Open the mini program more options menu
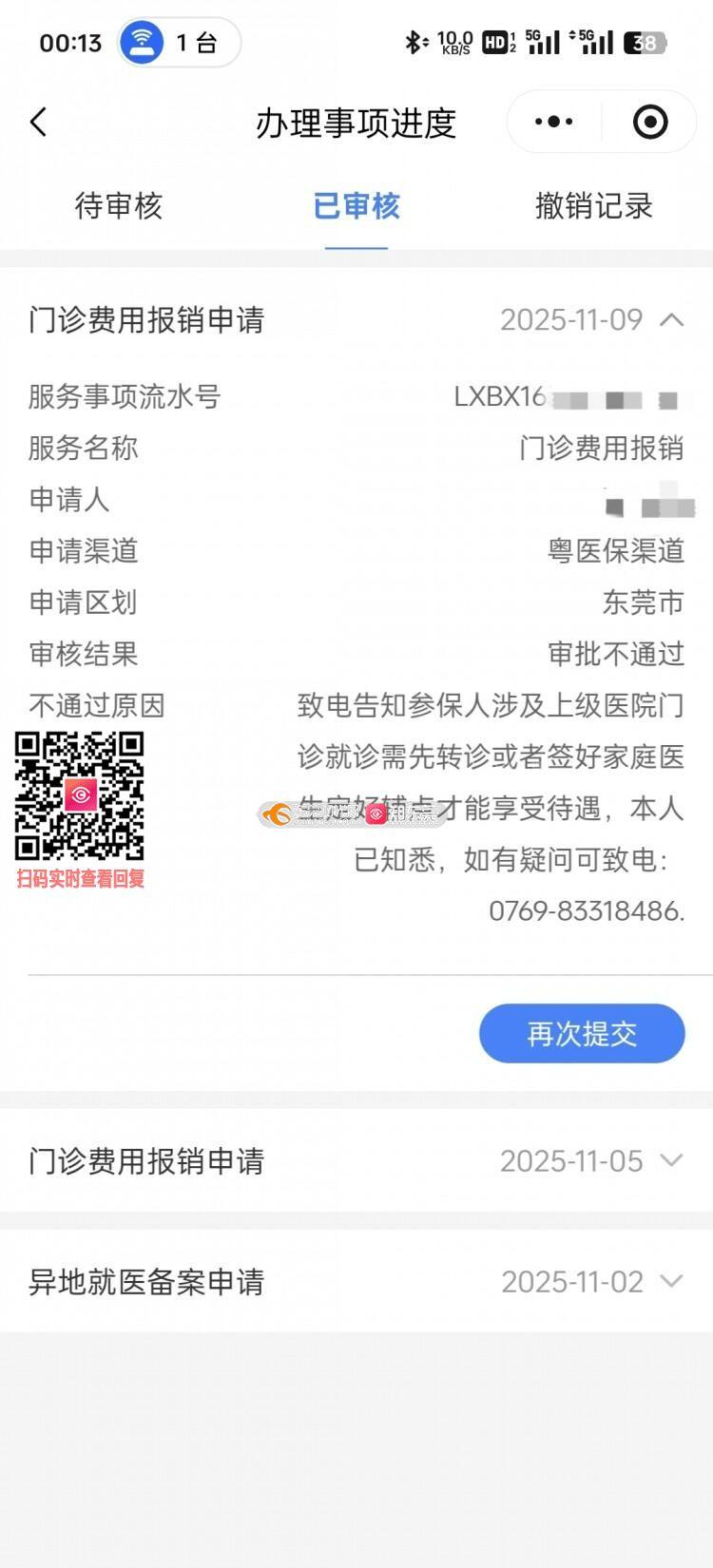This screenshot has height=1568, width=713. (x=553, y=123)
